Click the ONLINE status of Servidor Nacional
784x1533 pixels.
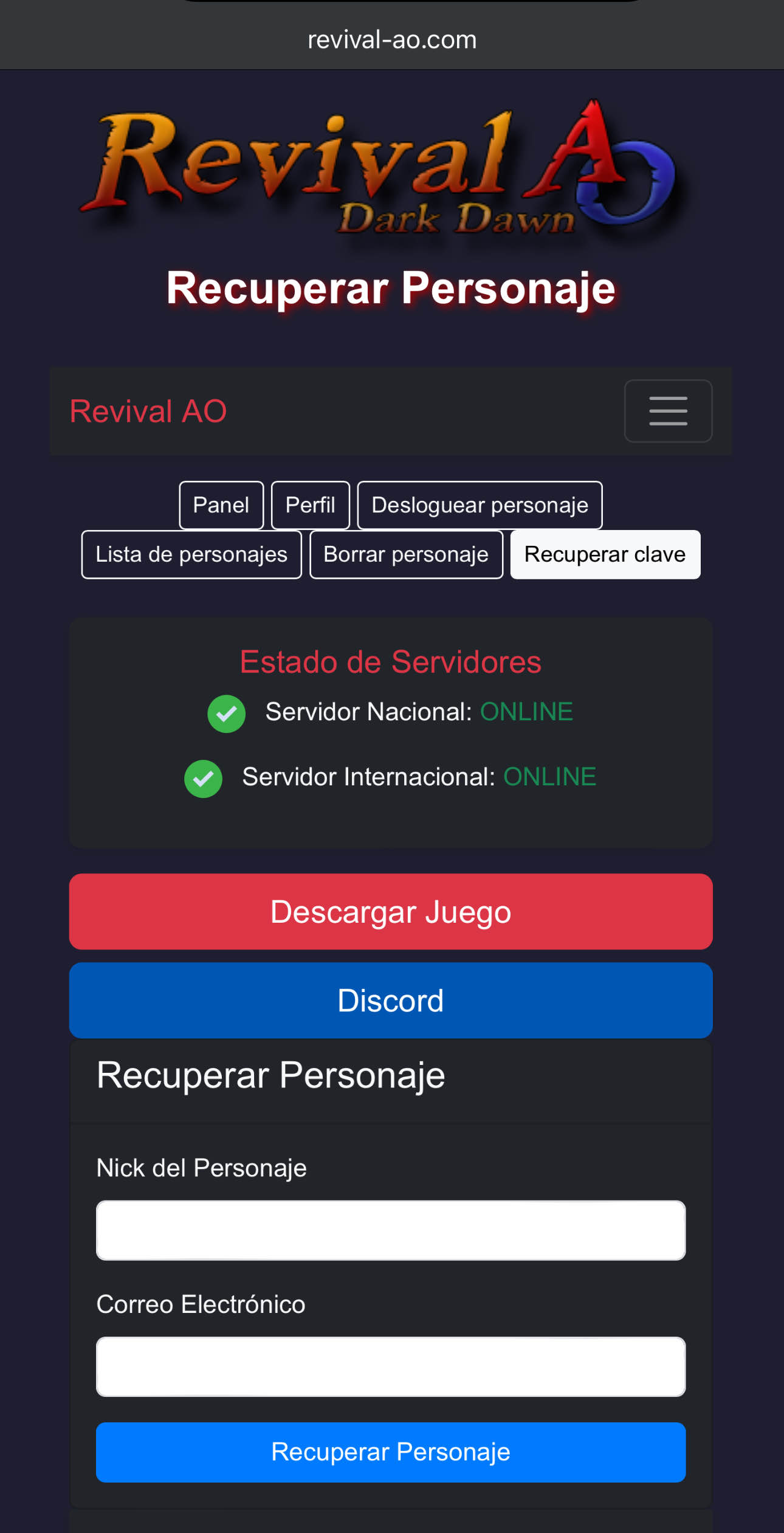tap(526, 711)
